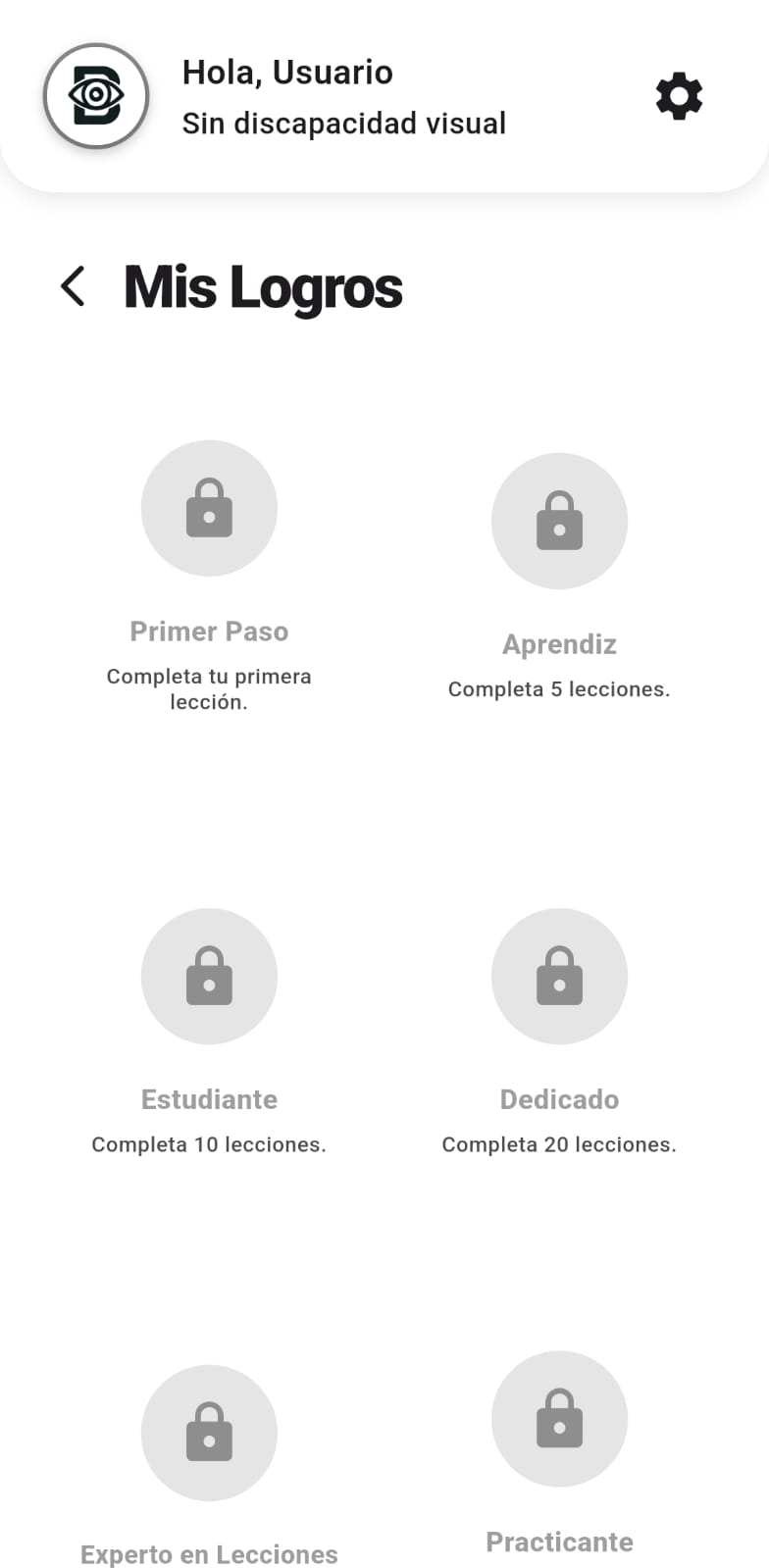Click the greeting text Hola, Usuario
This screenshot has height=1568, width=769.
coord(287,72)
